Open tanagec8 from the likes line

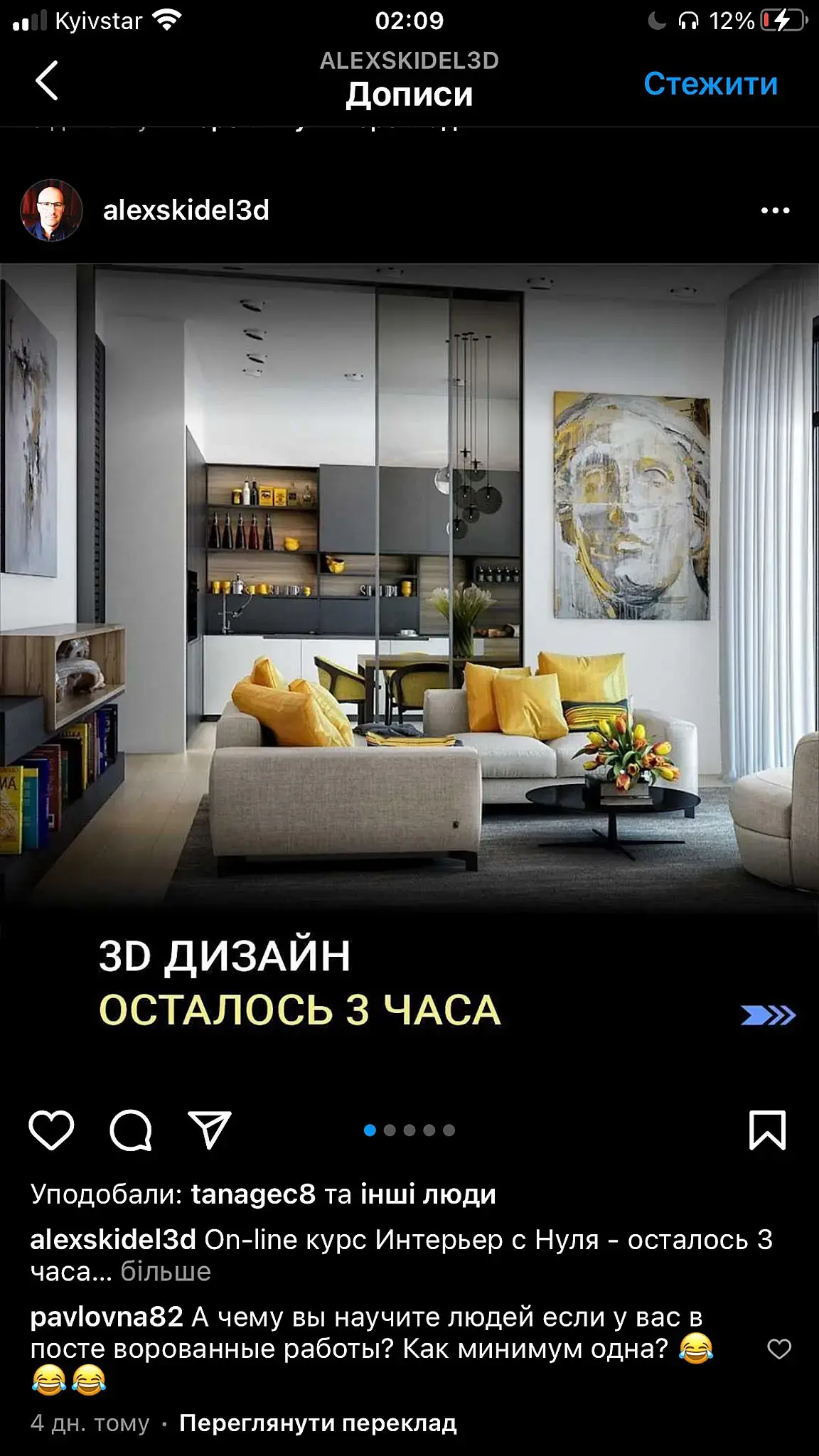click(253, 1194)
